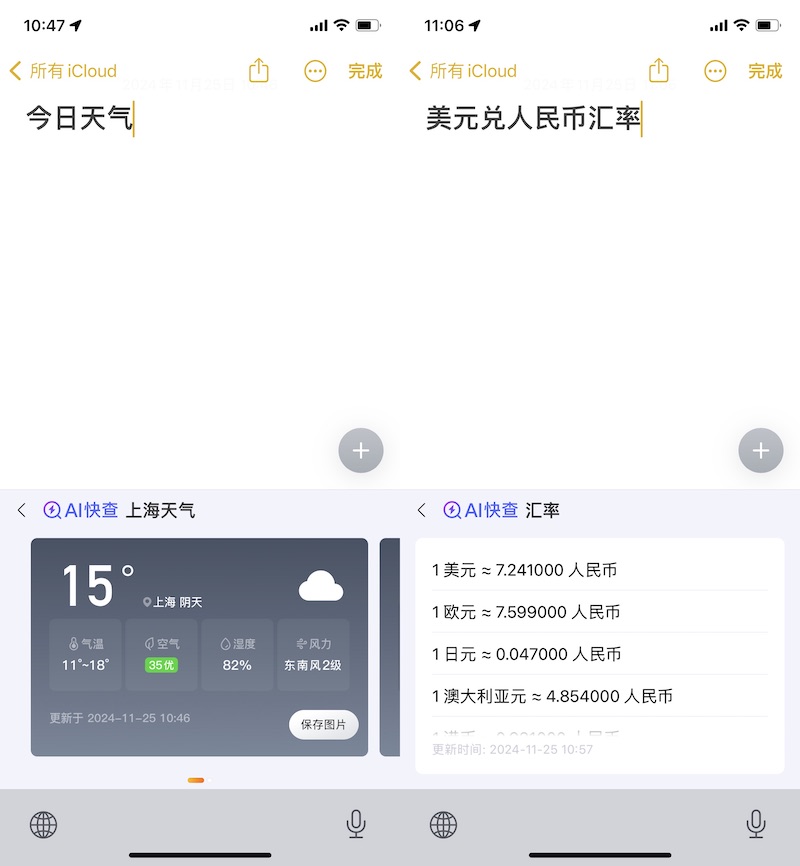800x866 pixels.
Task: Tap 完成 in the 今日天气 note
Action: pos(365,71)
